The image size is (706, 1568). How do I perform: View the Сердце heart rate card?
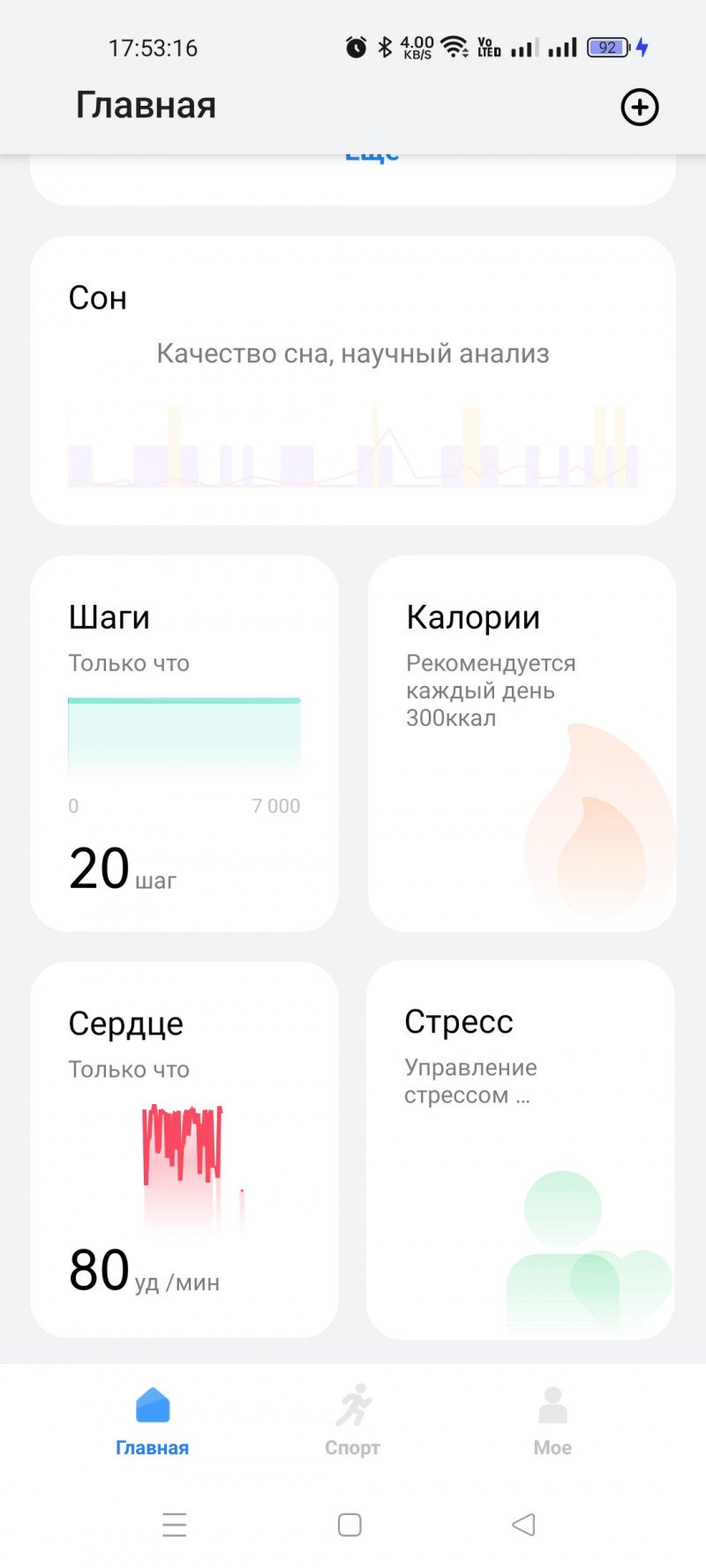point(184,1148)
